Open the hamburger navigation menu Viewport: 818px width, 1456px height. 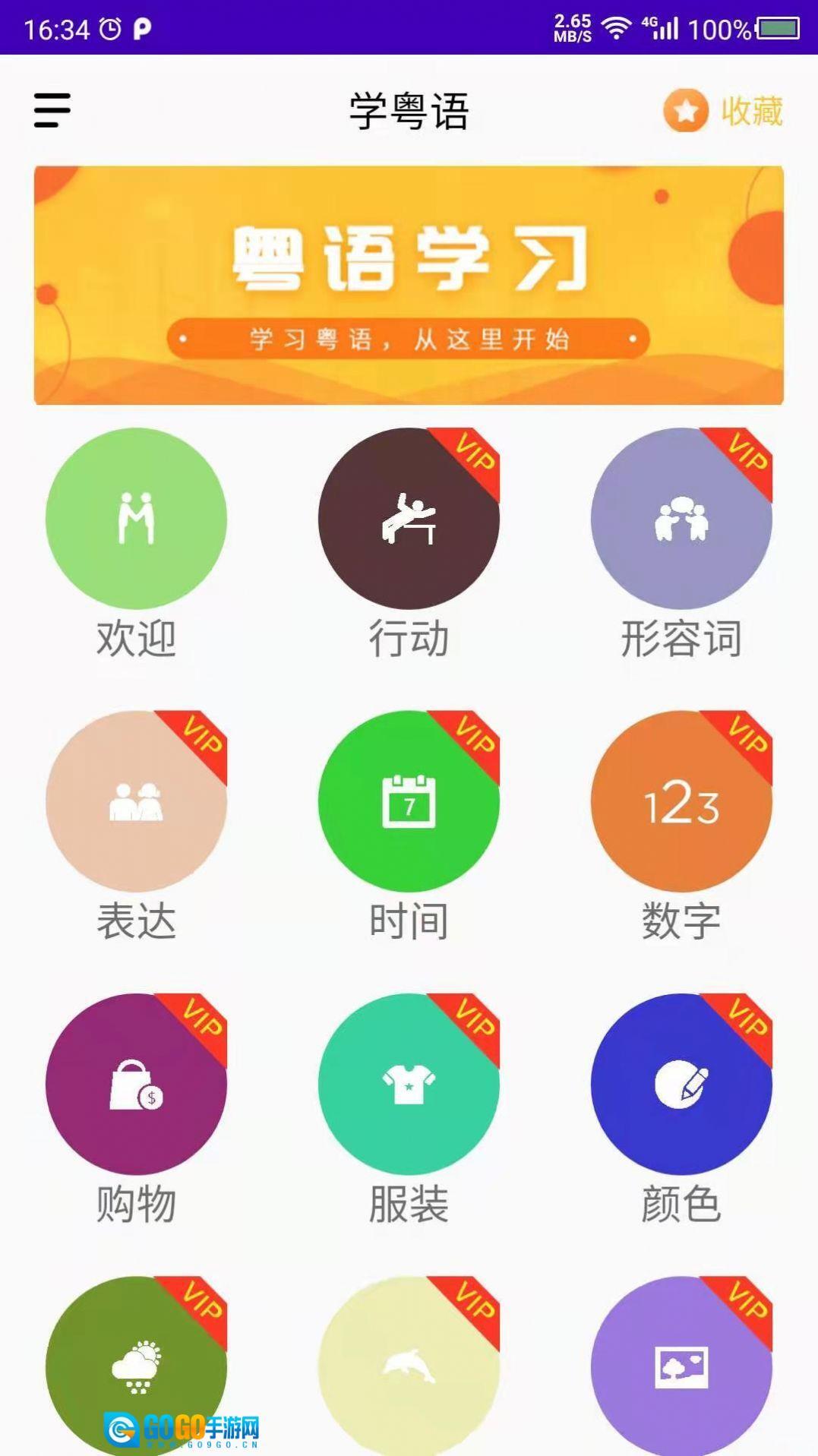pos(51,110)
